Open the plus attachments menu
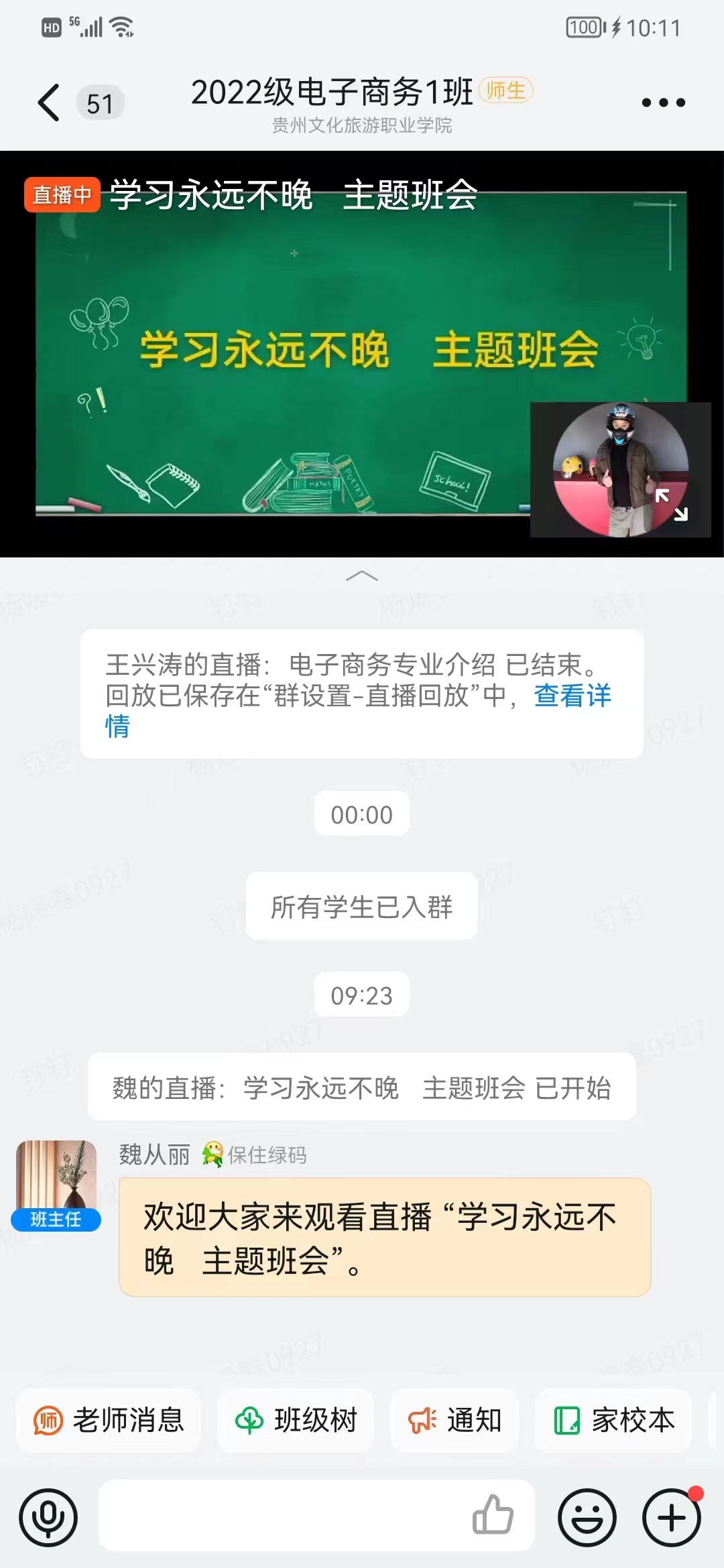 click(672, 1518)
